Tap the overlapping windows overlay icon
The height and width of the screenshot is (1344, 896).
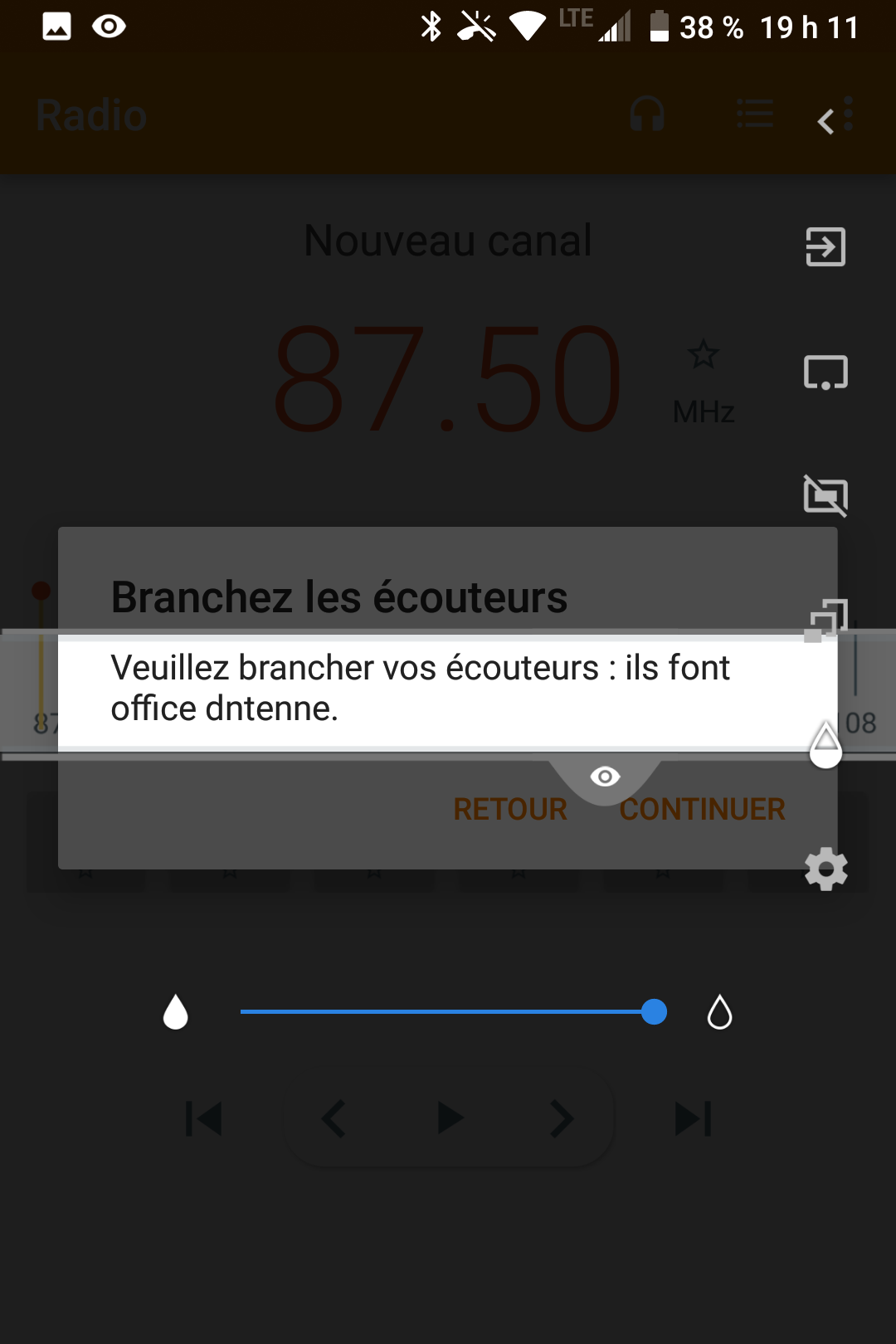tap(827, 620)
